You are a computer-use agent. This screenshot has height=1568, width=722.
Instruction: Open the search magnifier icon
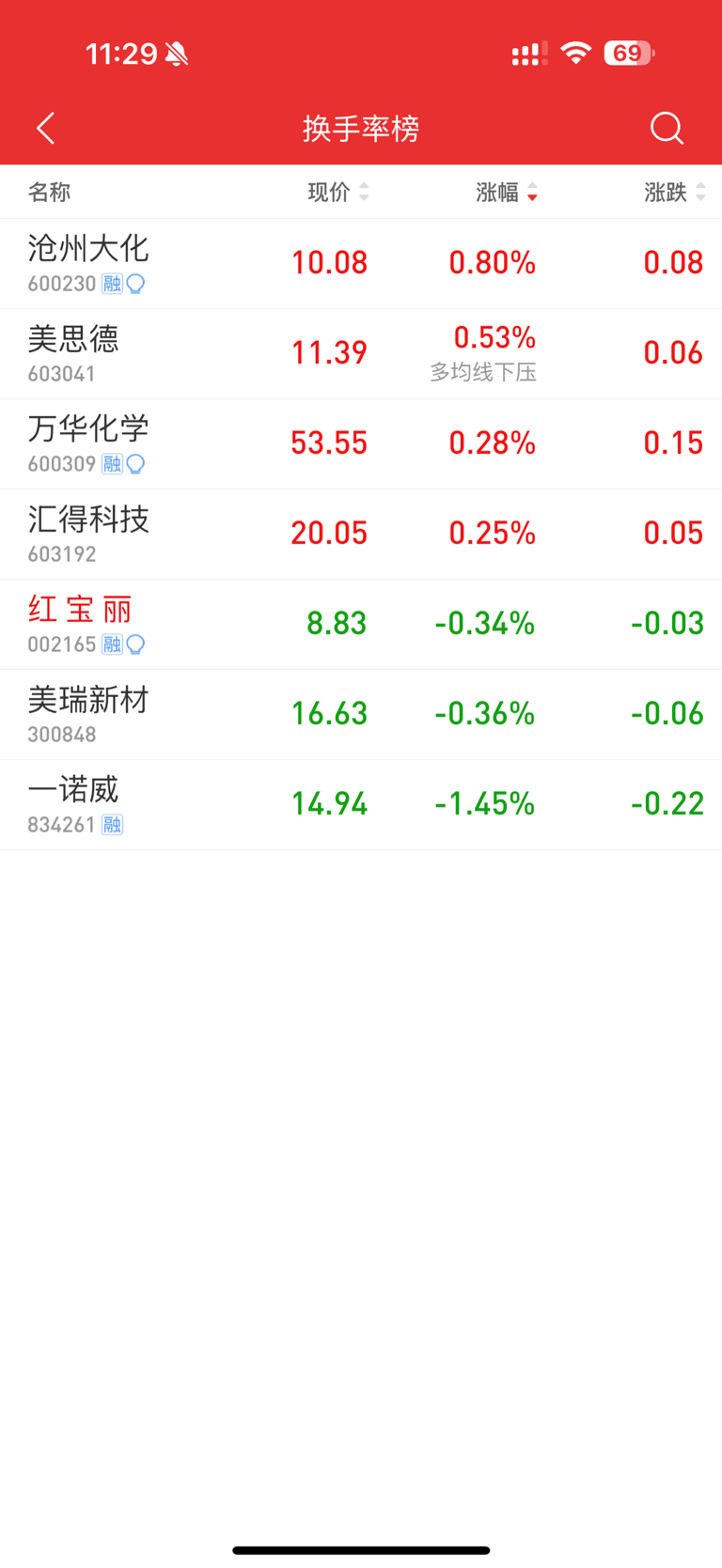[667, 129]
